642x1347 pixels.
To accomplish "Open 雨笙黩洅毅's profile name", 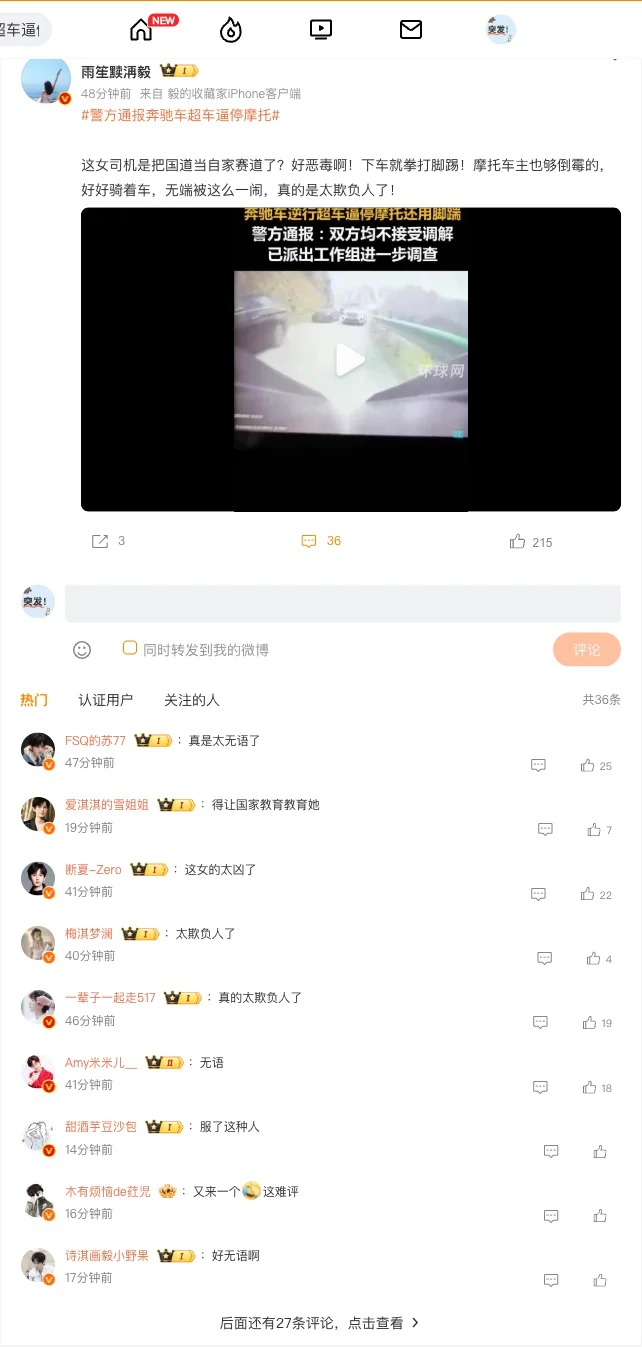I will 115,72.
